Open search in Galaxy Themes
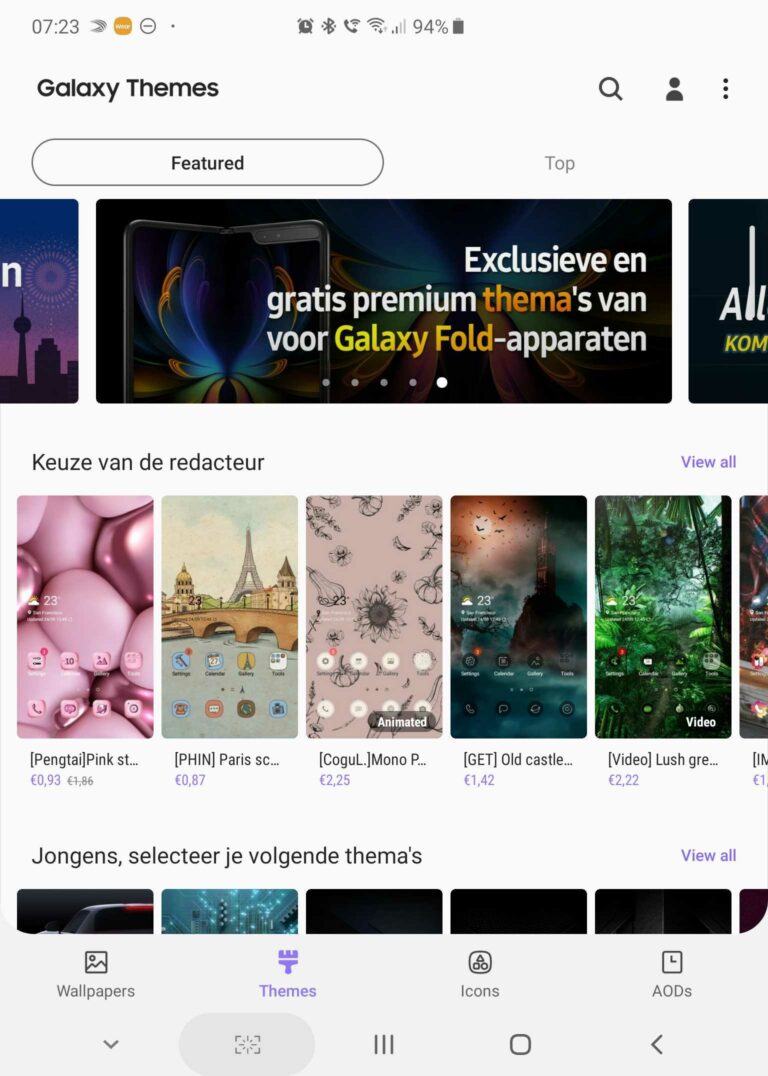 [610, 89]
